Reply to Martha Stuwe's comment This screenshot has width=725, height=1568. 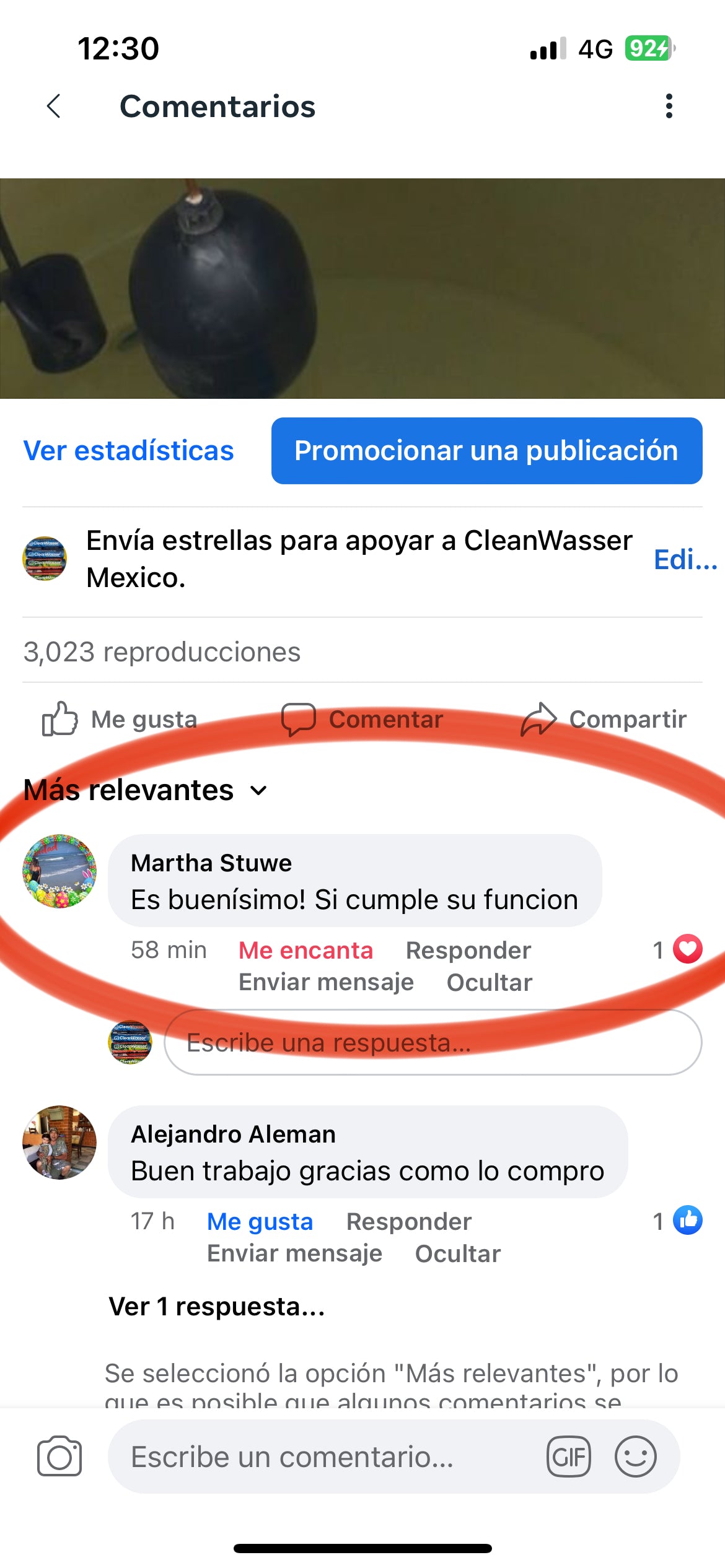pyautogui.click(x=468, y=950)
